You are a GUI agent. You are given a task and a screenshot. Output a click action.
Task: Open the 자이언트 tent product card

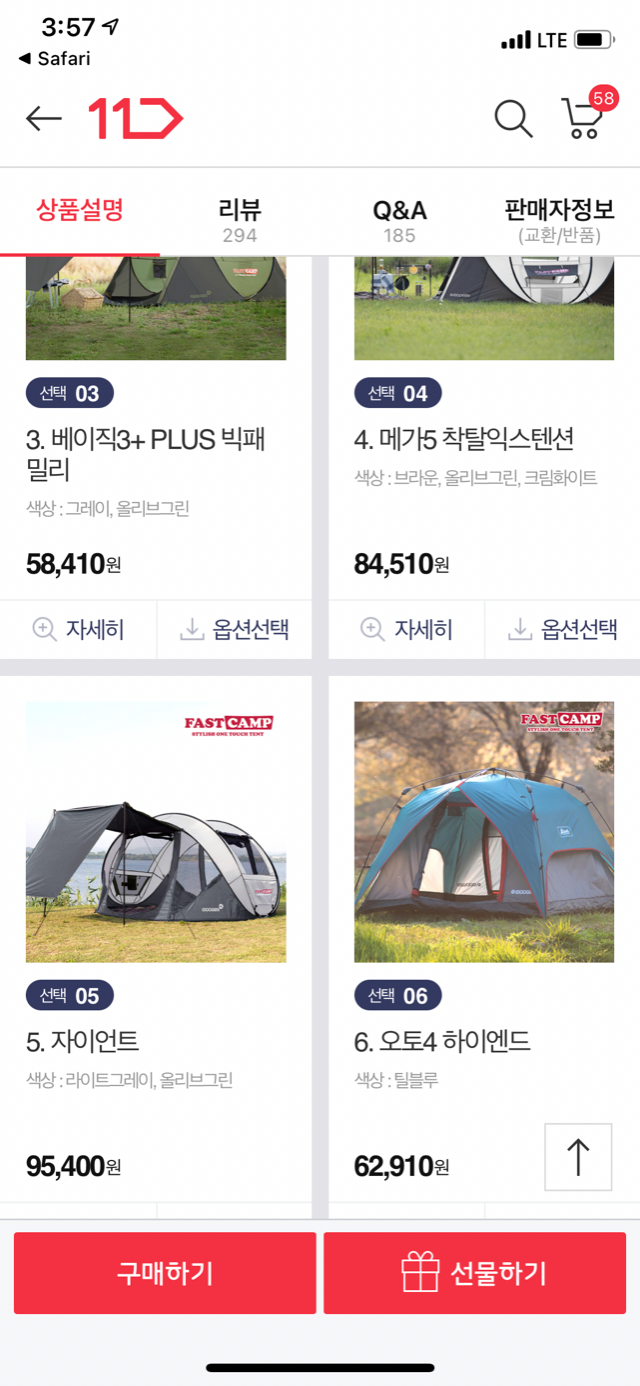point(156,832)
